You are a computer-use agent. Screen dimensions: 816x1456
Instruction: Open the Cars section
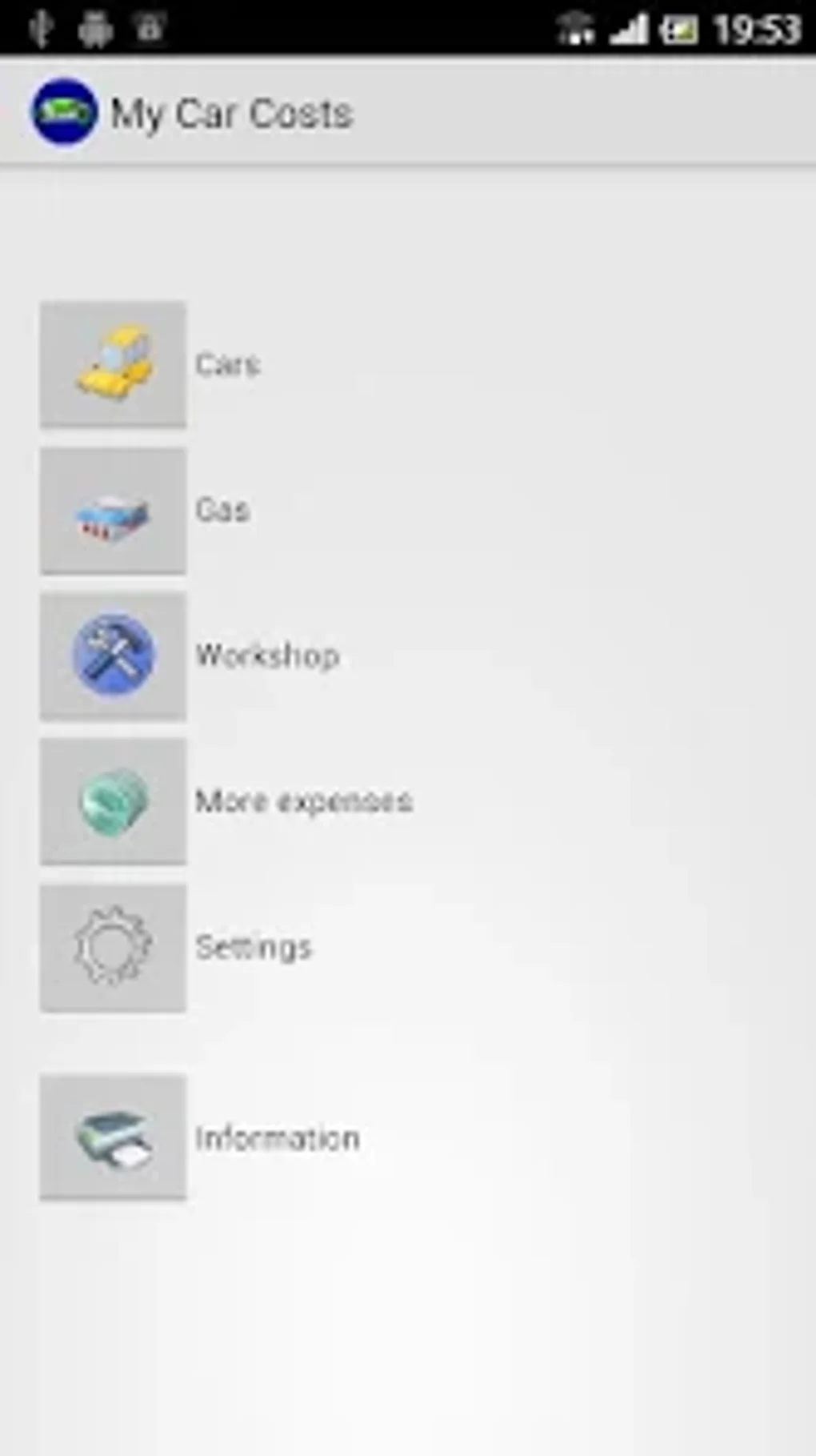click(114, 365)
